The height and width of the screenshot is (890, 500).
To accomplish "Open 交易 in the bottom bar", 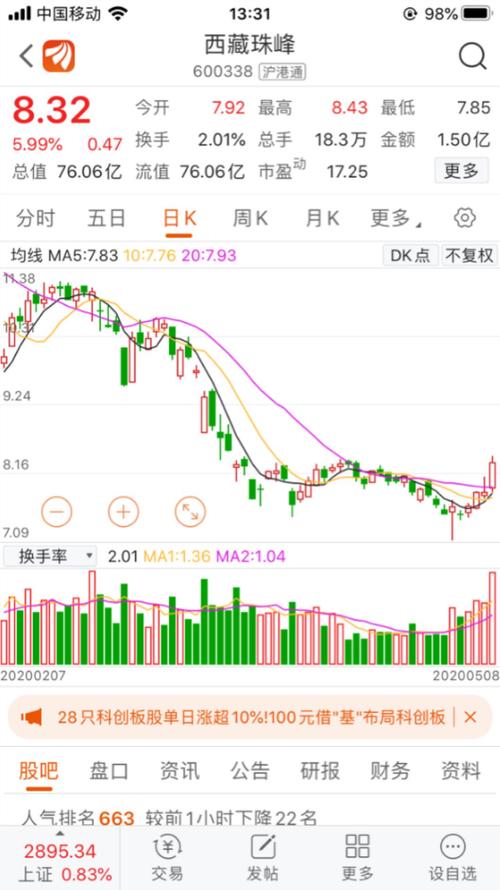I will 167,858.
